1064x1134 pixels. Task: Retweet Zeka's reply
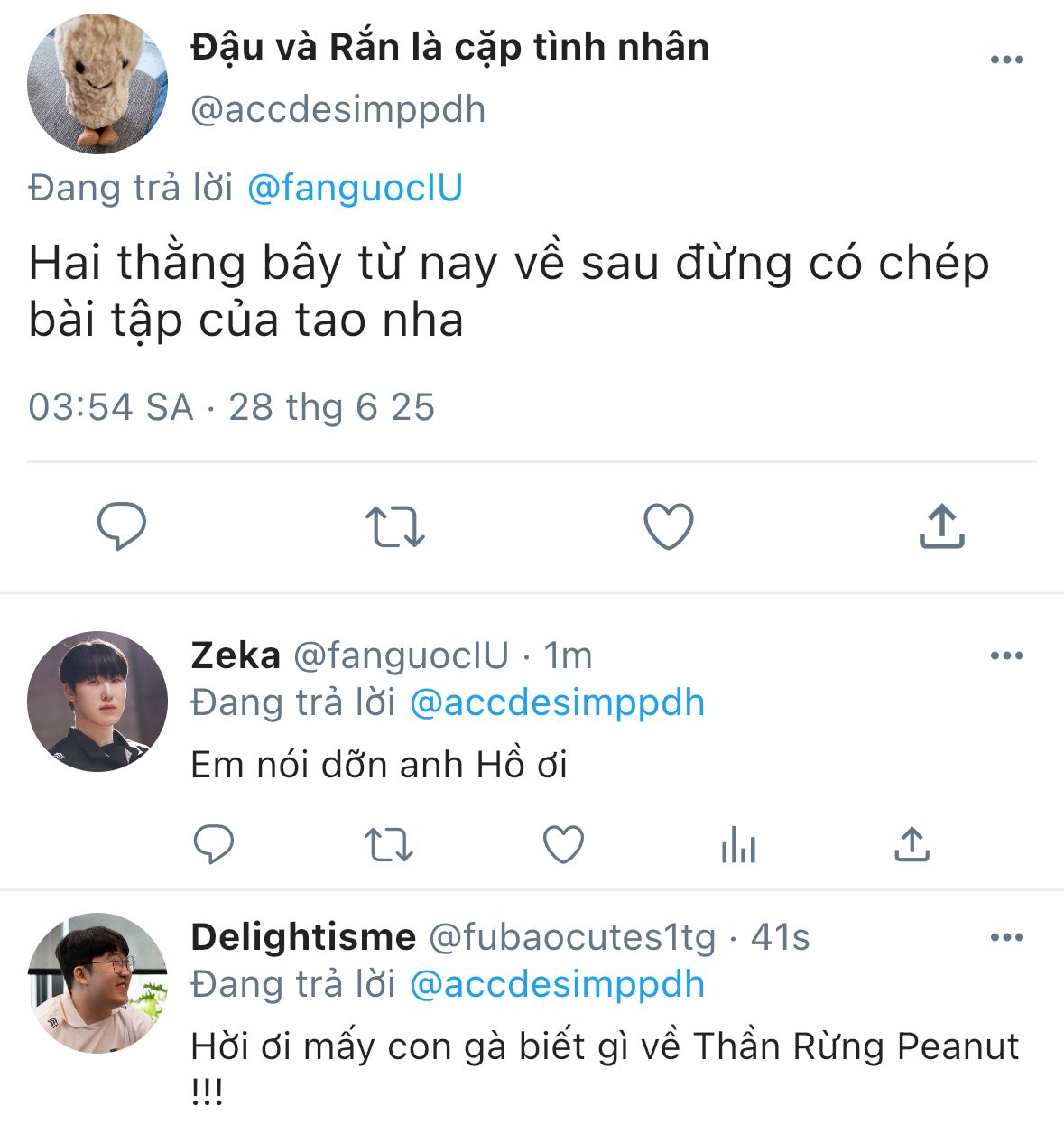[389, 845]
